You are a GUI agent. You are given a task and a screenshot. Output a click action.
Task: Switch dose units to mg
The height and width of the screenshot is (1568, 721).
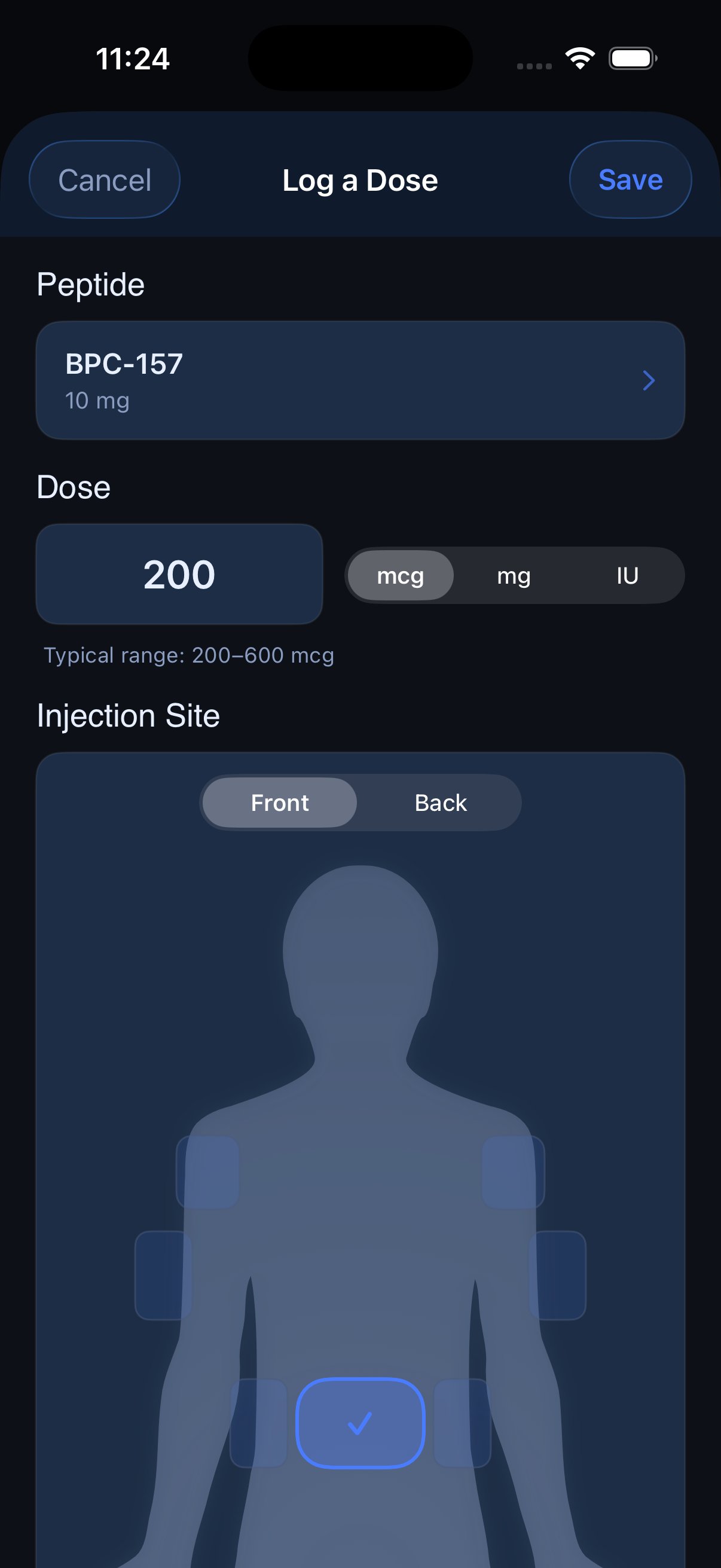click(x=514, y=575)
